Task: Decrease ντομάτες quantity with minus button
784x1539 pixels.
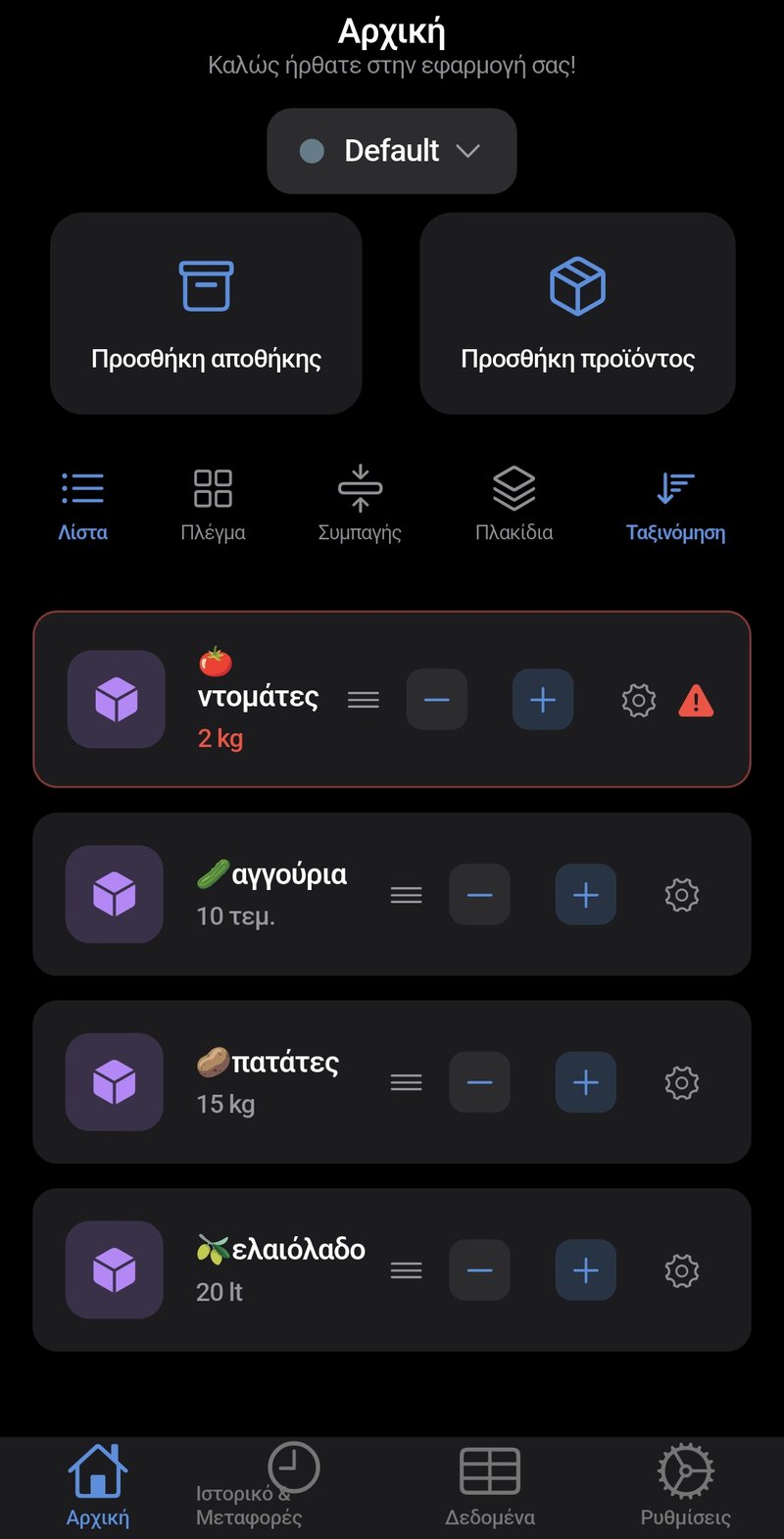Action: 437,700
